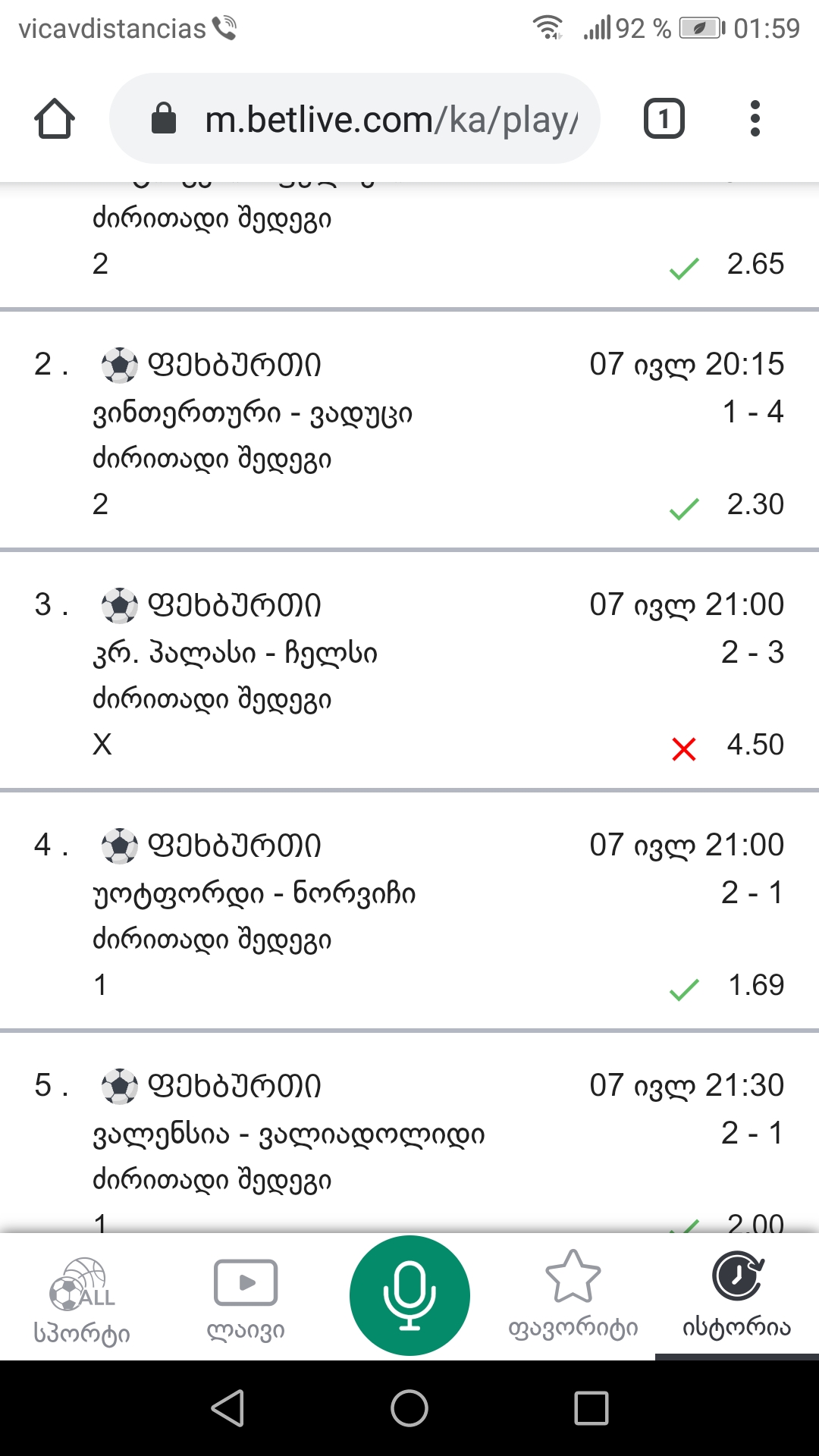Switch to the სპორტი tab
Image resolution: width=819 pixels, height=1456 pixels.
82,1298
